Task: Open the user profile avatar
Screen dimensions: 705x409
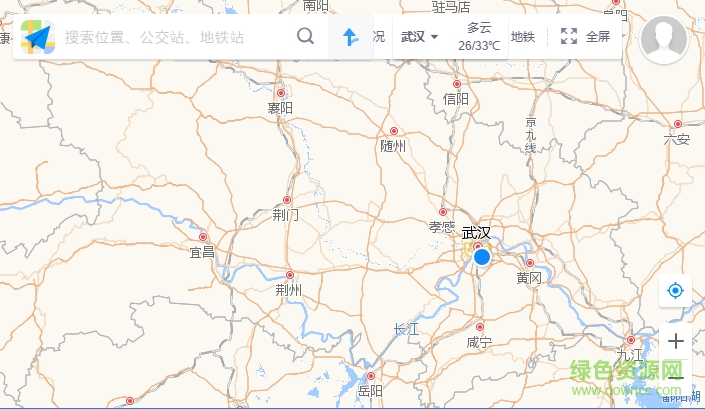Action: 664,40
